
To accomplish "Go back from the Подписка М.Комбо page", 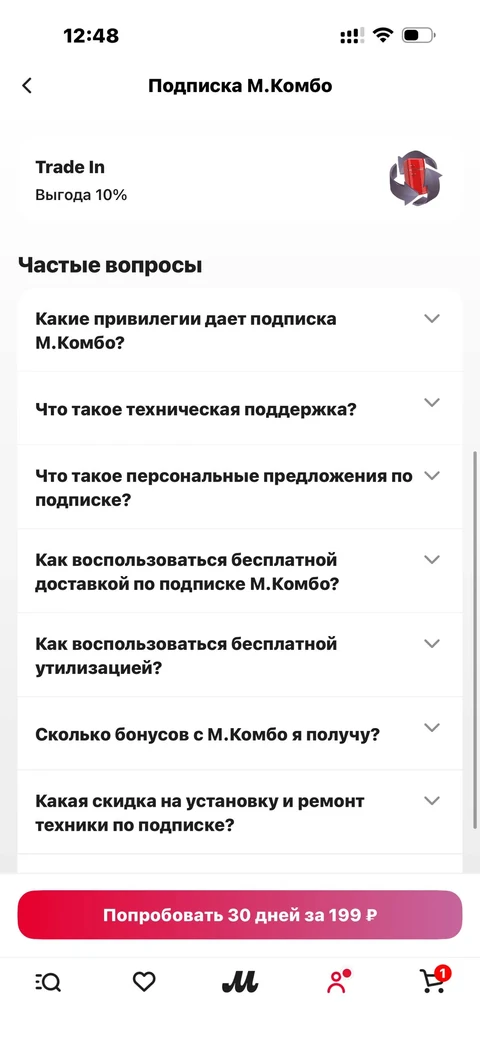I will pos(27,86).
